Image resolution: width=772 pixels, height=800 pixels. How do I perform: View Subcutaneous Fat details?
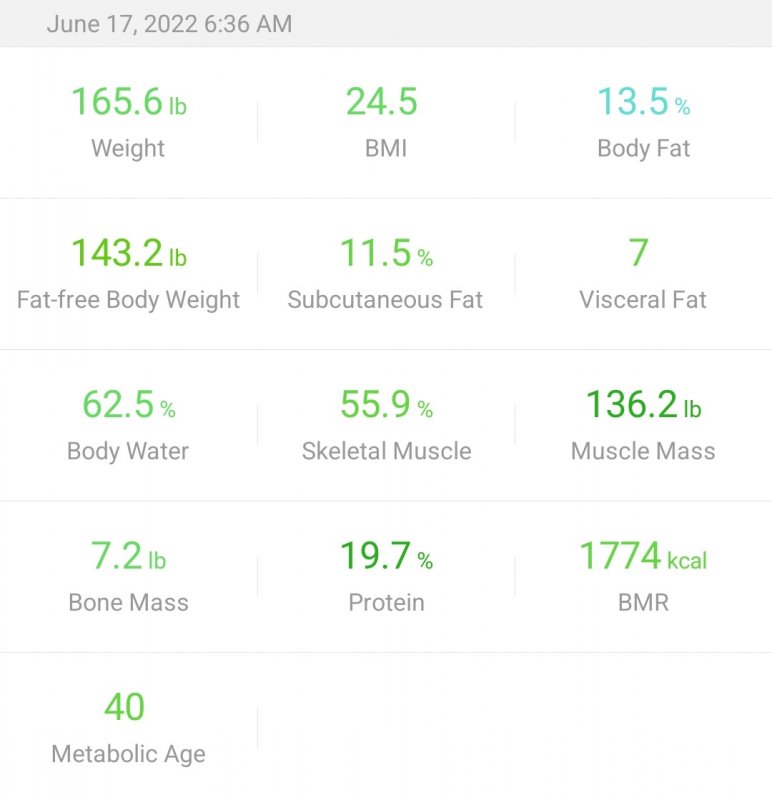(386, 274)
